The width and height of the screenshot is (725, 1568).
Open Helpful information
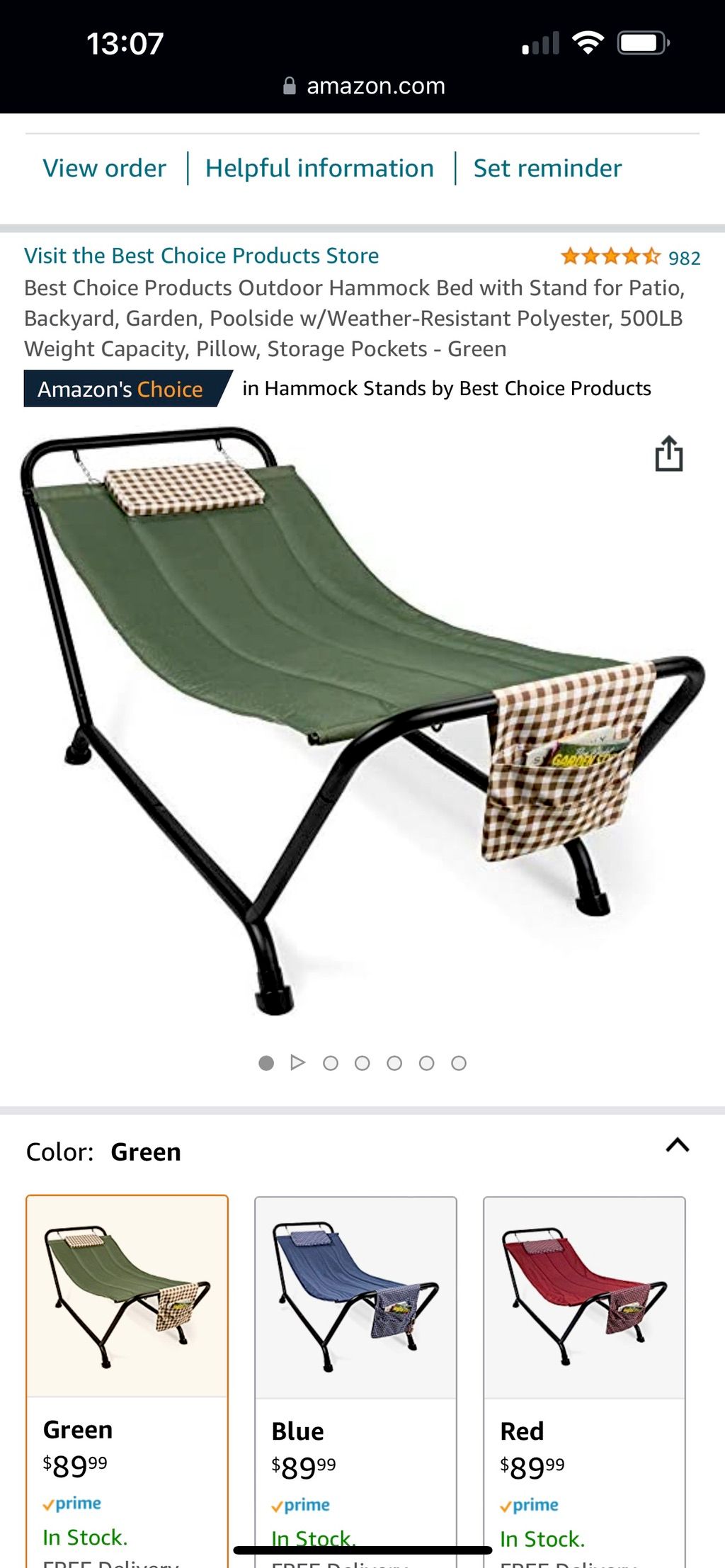[319, 169]
